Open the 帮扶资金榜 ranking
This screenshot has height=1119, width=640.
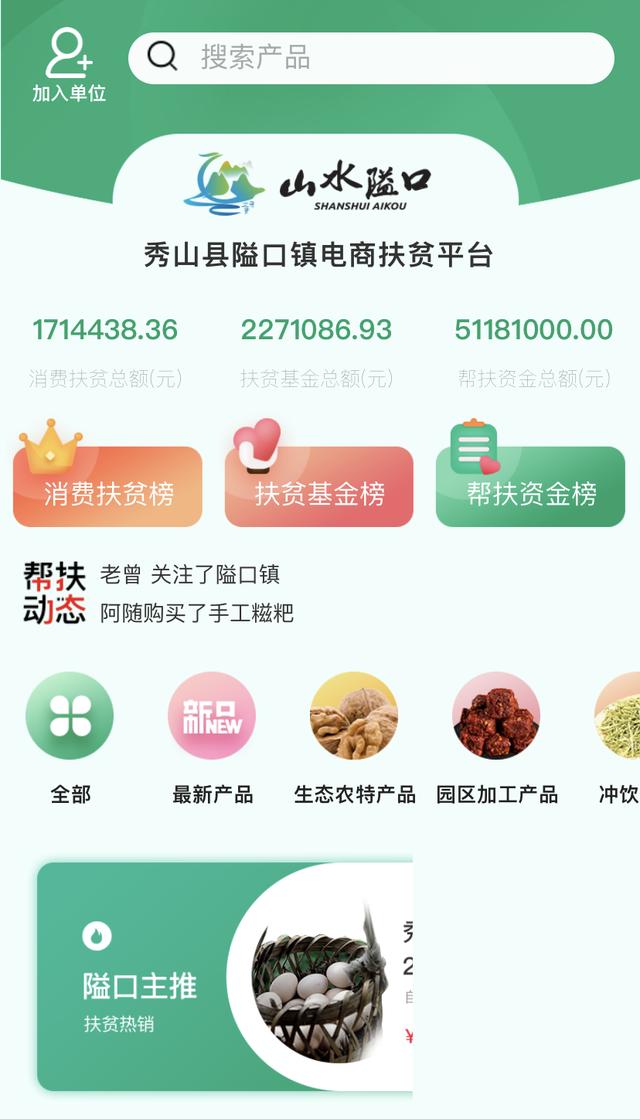tap(530, 487)
